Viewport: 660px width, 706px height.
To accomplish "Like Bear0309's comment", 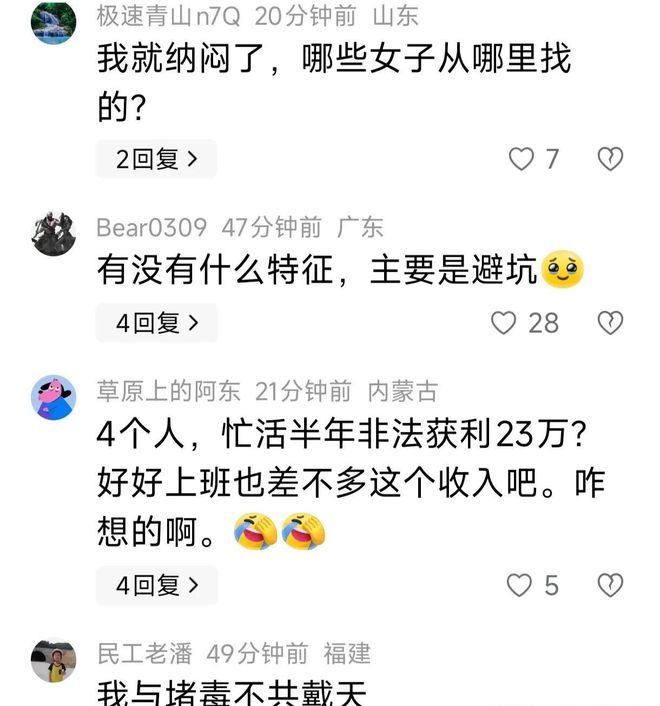I will 504,323.
